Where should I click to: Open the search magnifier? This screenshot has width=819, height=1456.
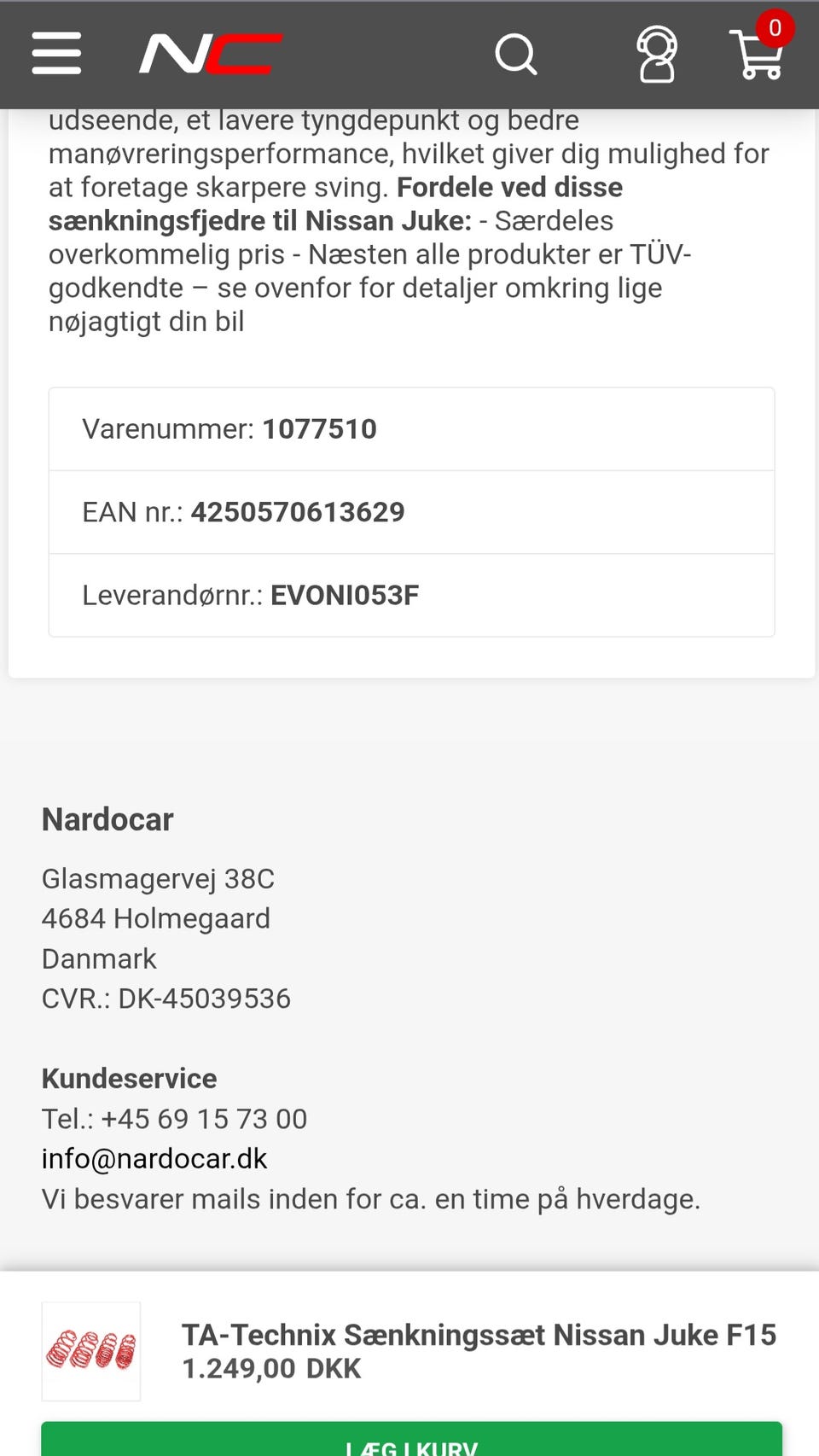click(x=516, y=55)
